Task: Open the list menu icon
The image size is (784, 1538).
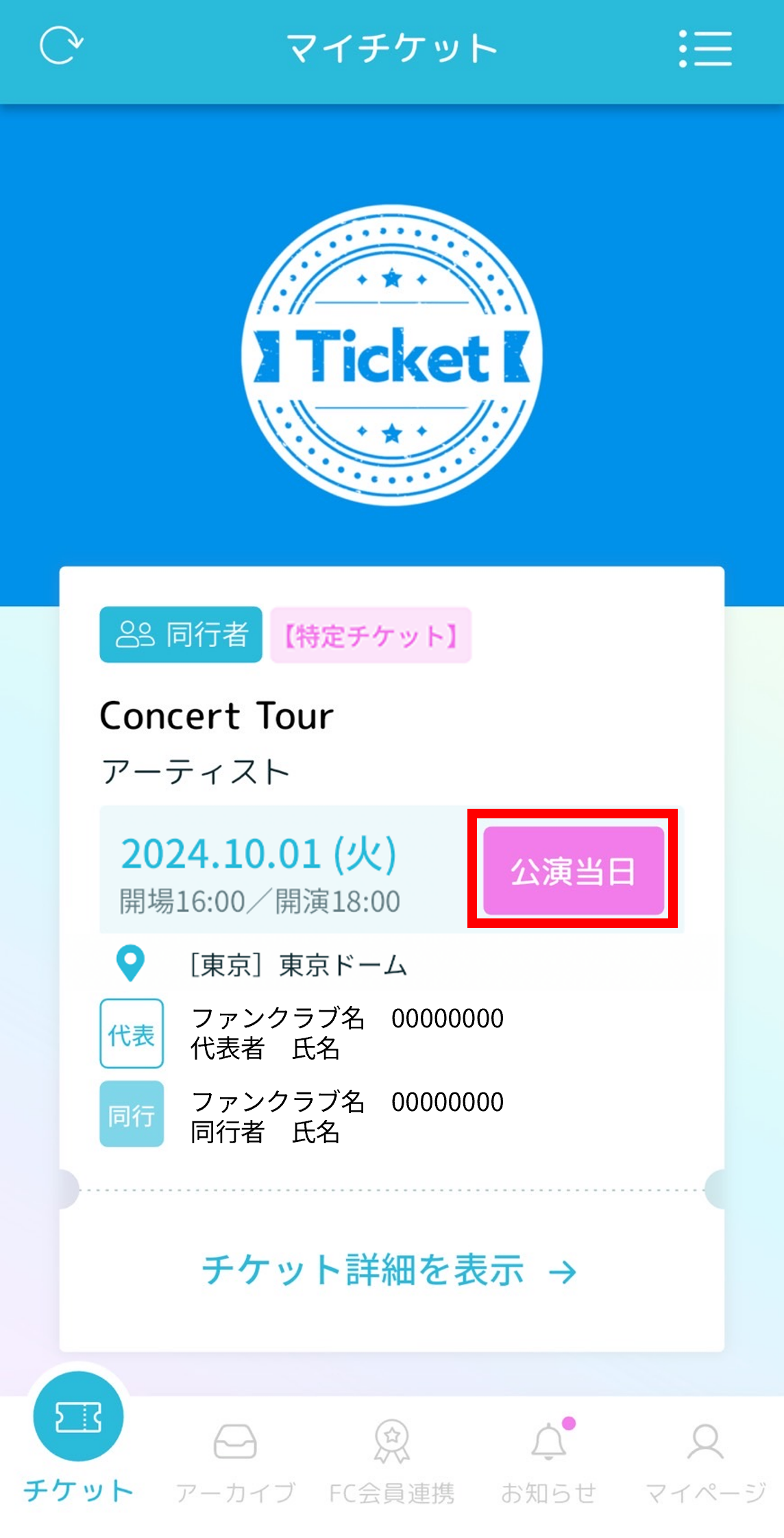Action: tap(705, 49)
